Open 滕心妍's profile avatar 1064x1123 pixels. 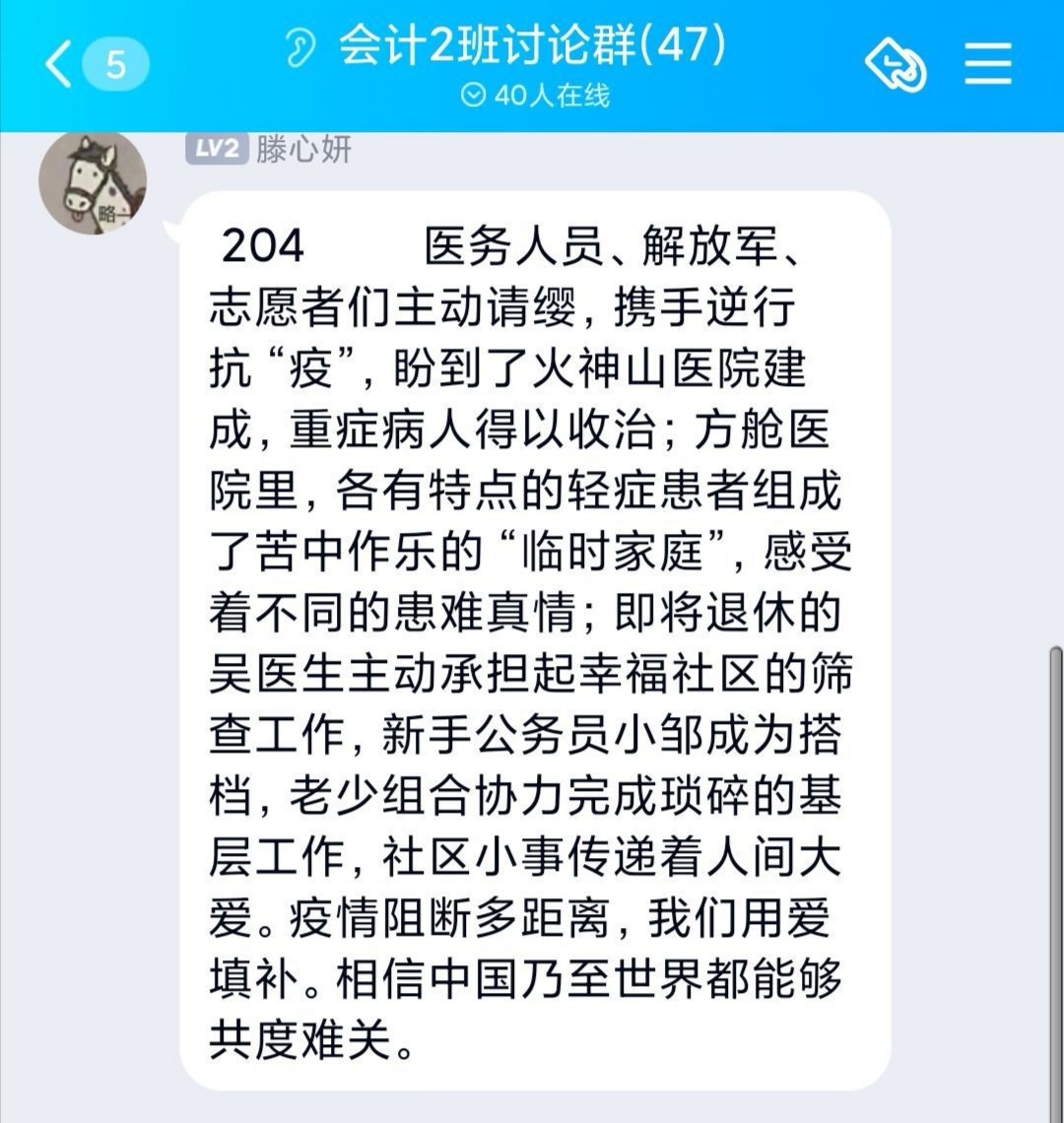coord(93,183)
